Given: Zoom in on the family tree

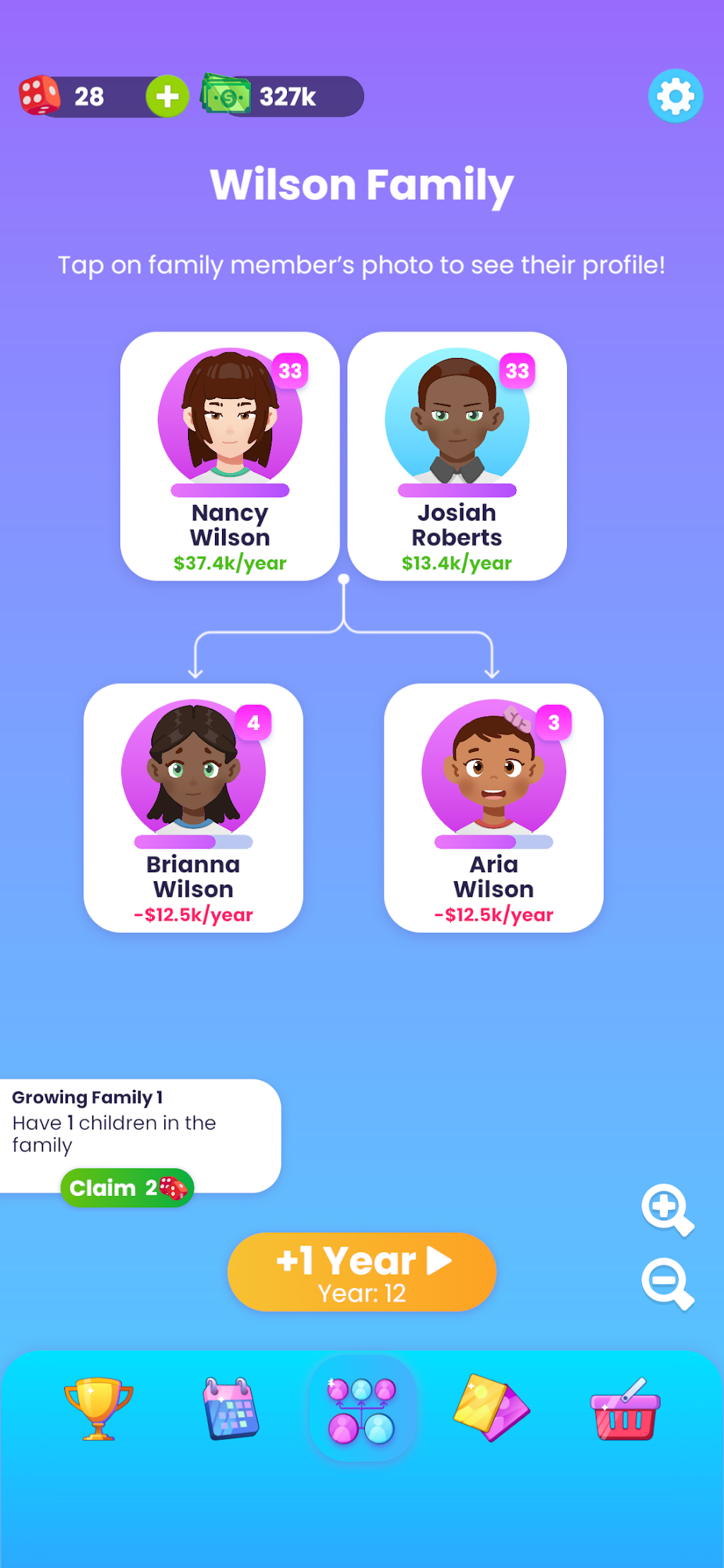Looking at the screenshot, I should (667, 1209).
